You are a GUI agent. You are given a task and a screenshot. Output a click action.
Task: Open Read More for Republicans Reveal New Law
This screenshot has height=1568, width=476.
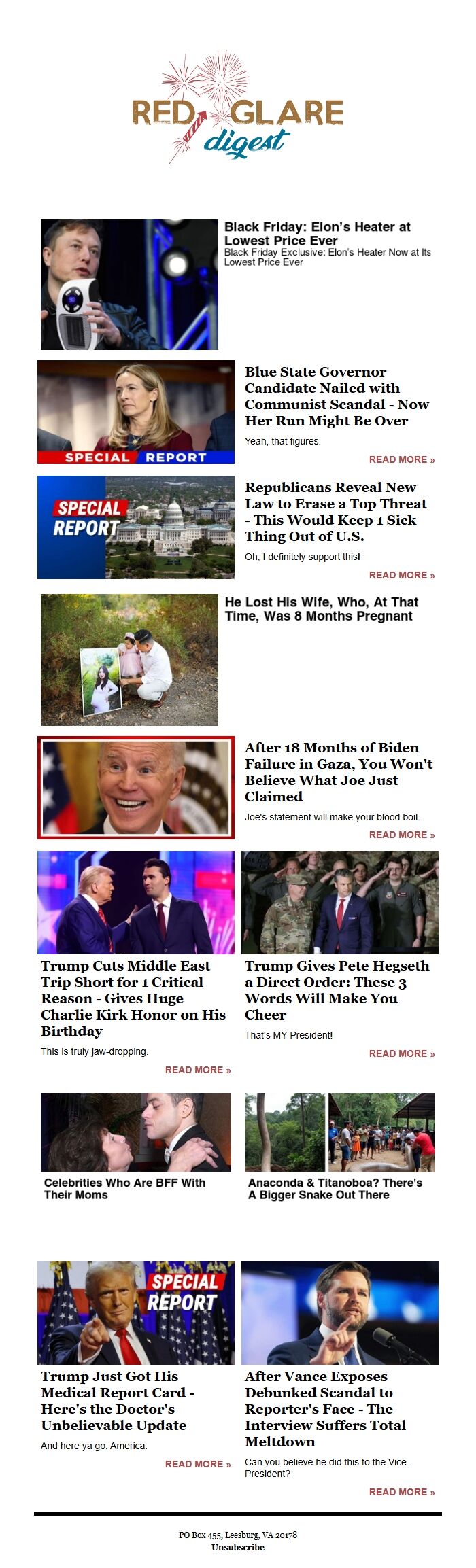pos(401,575)
